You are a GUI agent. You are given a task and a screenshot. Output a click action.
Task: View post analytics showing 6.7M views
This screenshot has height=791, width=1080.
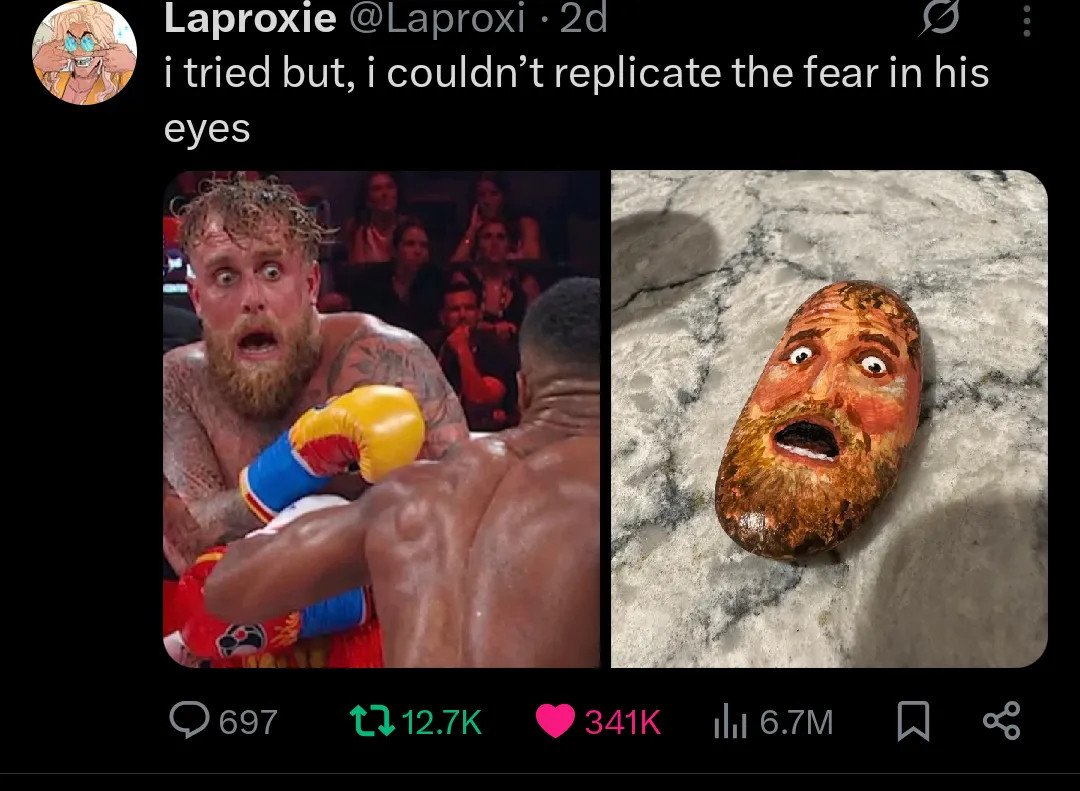(x=730, y=721)
